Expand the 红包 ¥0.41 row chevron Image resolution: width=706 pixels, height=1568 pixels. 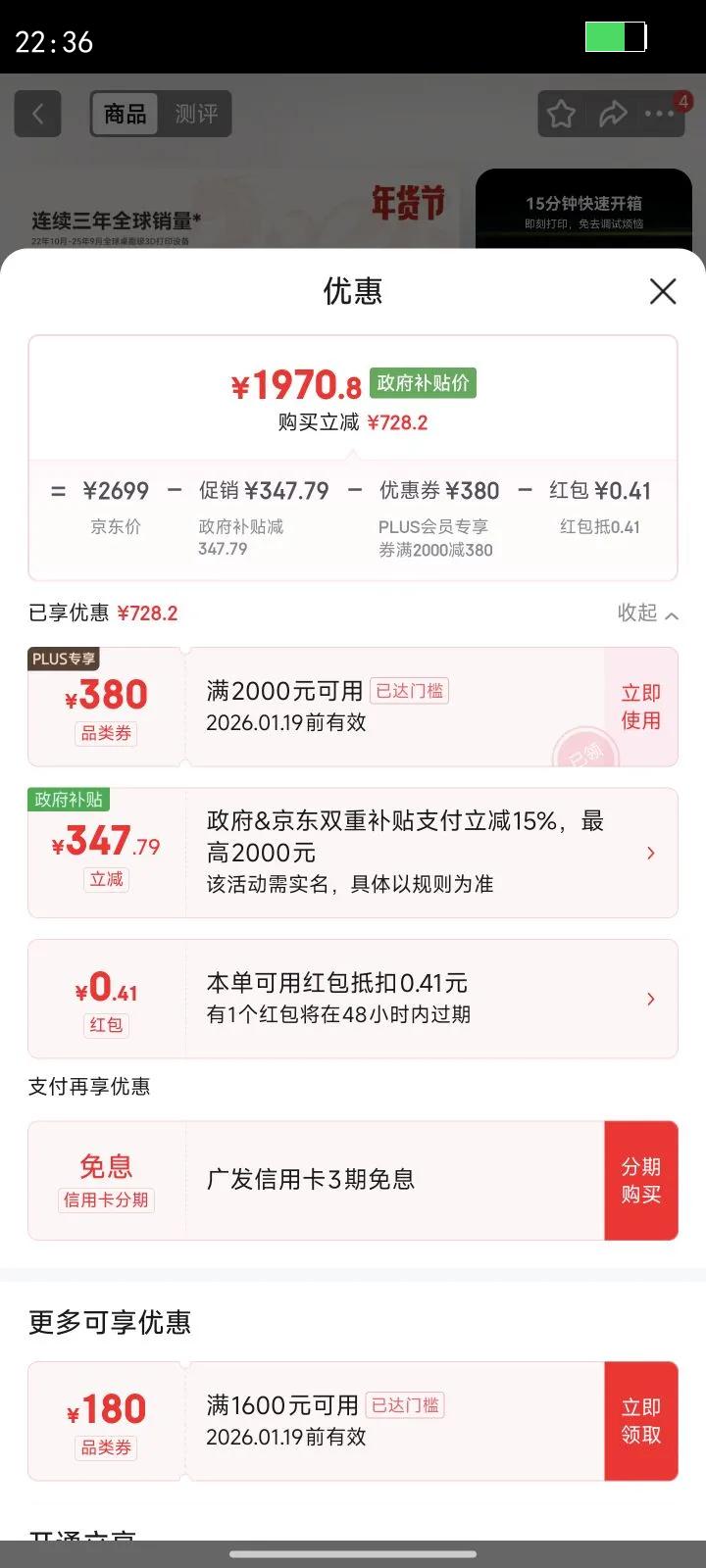651,998
